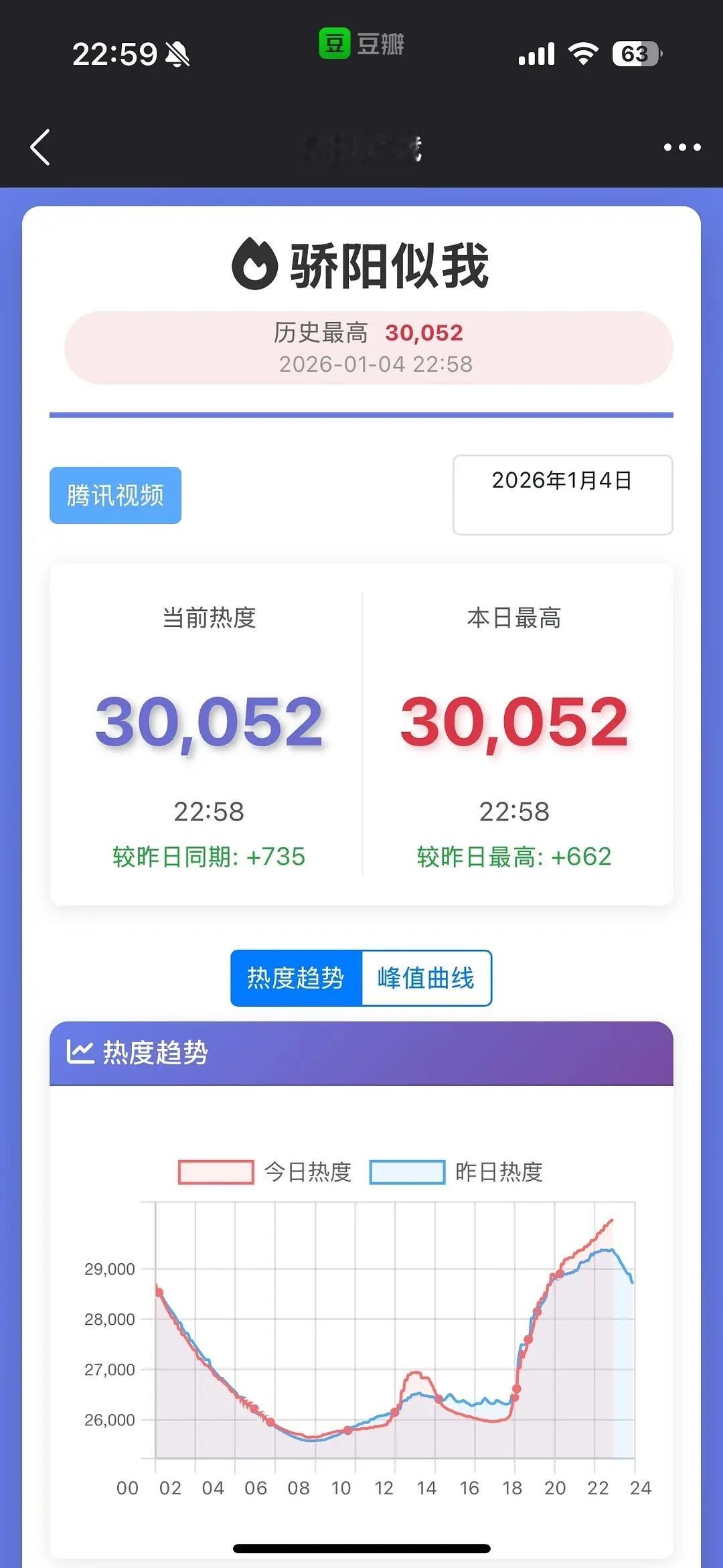
Task: Tap the Wi-Fi icon in status bar
Action: coord(582,54)
